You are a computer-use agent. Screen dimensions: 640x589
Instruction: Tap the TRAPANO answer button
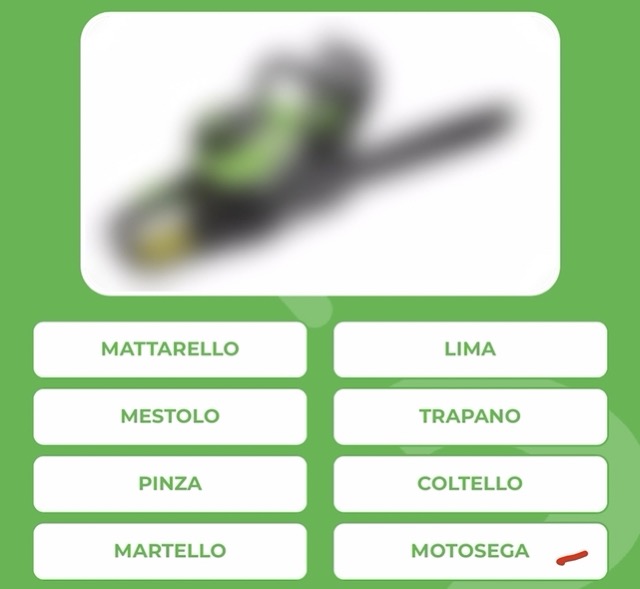point(470,416)
